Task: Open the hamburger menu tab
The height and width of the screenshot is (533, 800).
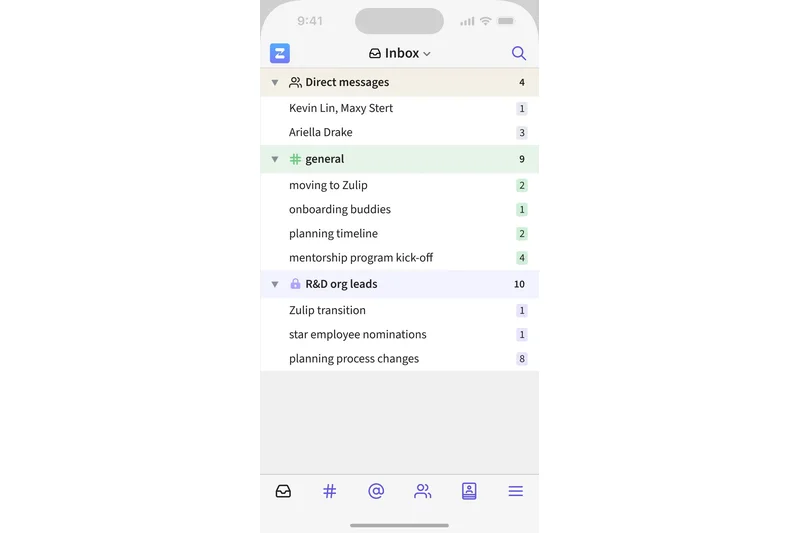Action: click(516, 491)
